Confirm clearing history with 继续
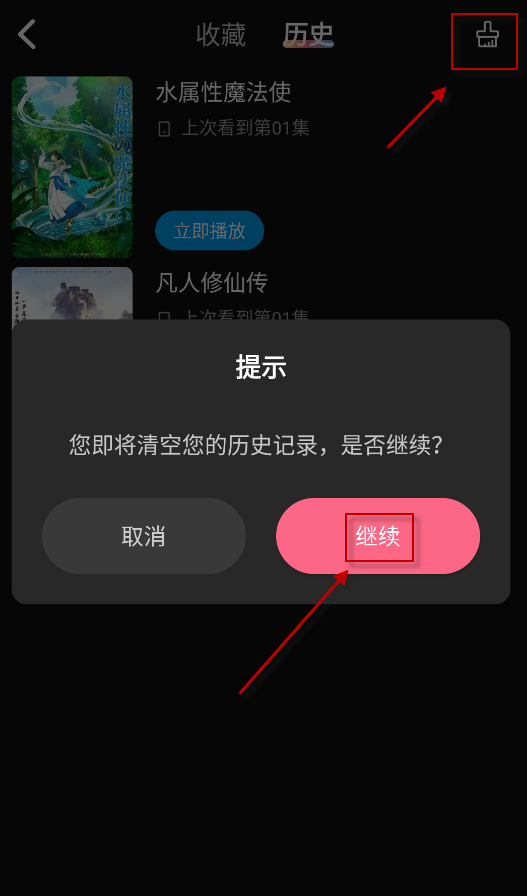The width and height of the screenshot is (527, 896). click(378, 536)
